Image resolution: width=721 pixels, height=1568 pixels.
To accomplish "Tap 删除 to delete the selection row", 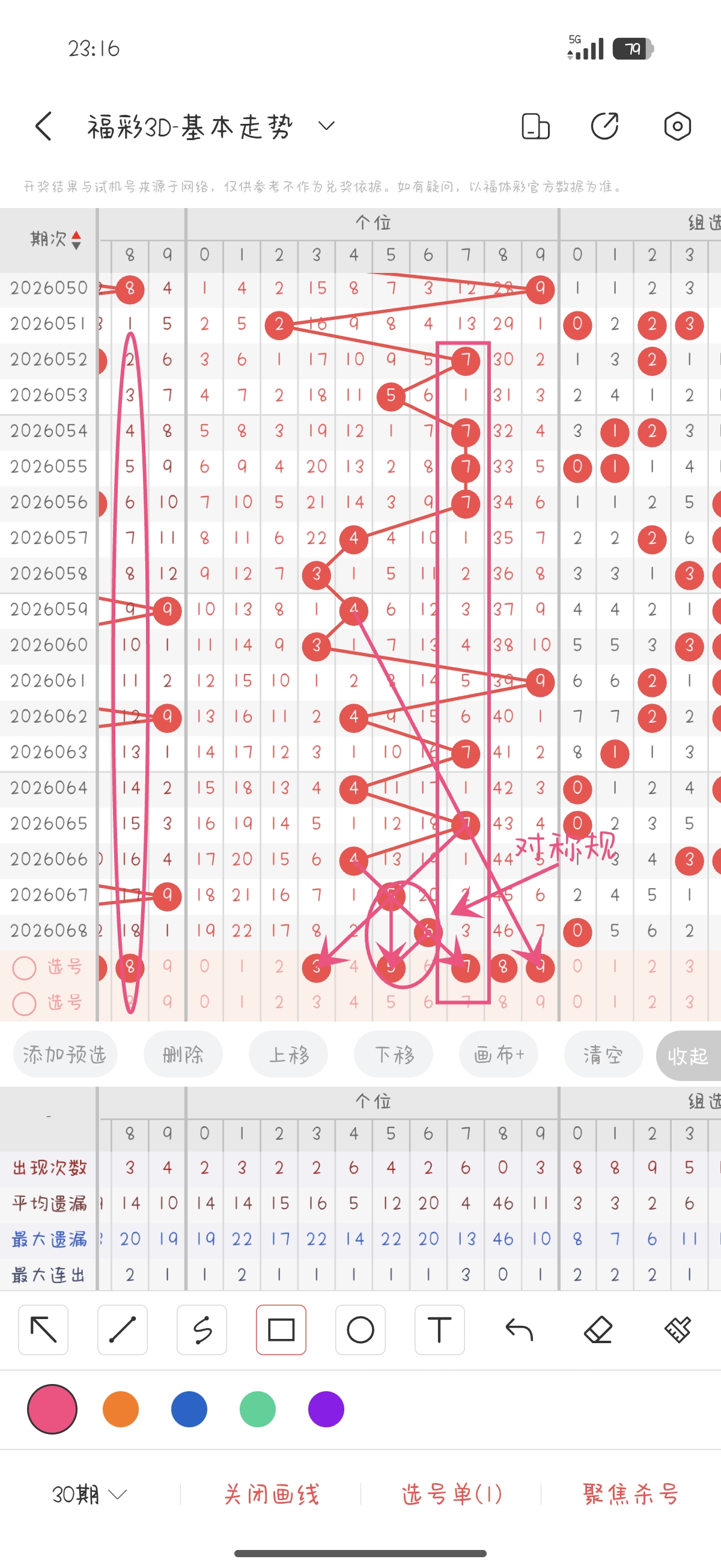I will tap(183, 1055).
